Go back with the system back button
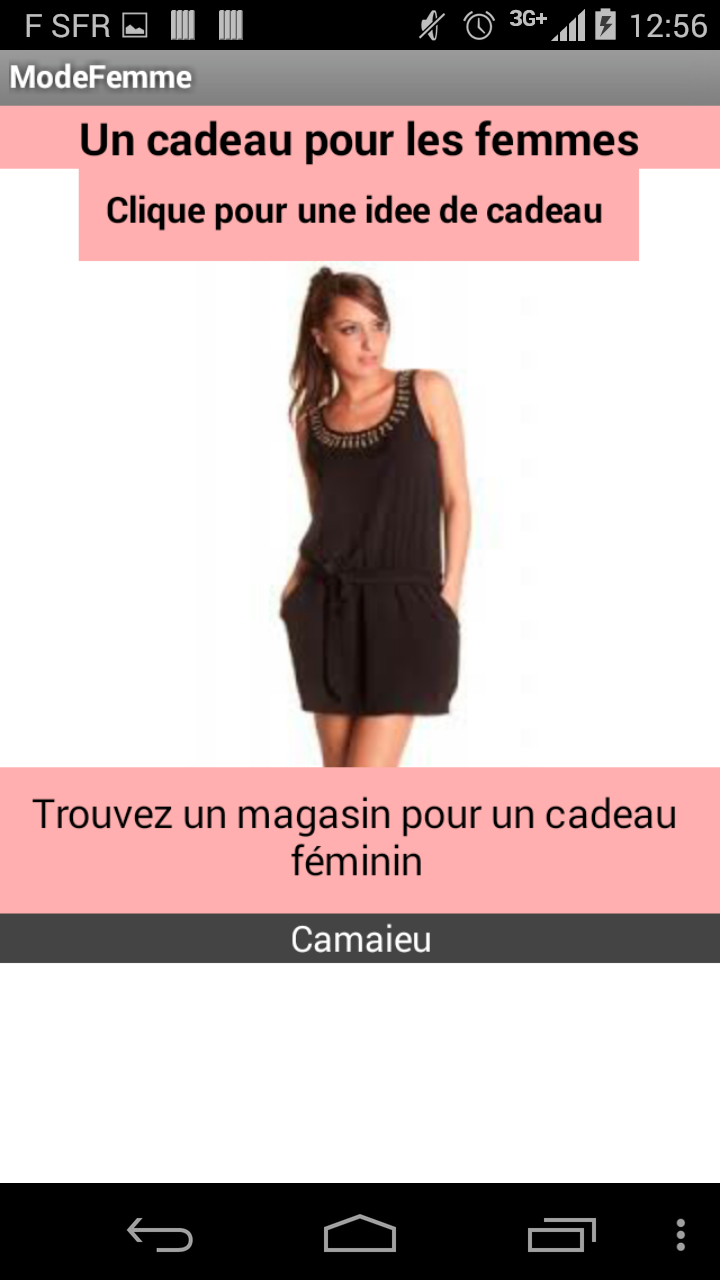 click(x=160, y=1234)
